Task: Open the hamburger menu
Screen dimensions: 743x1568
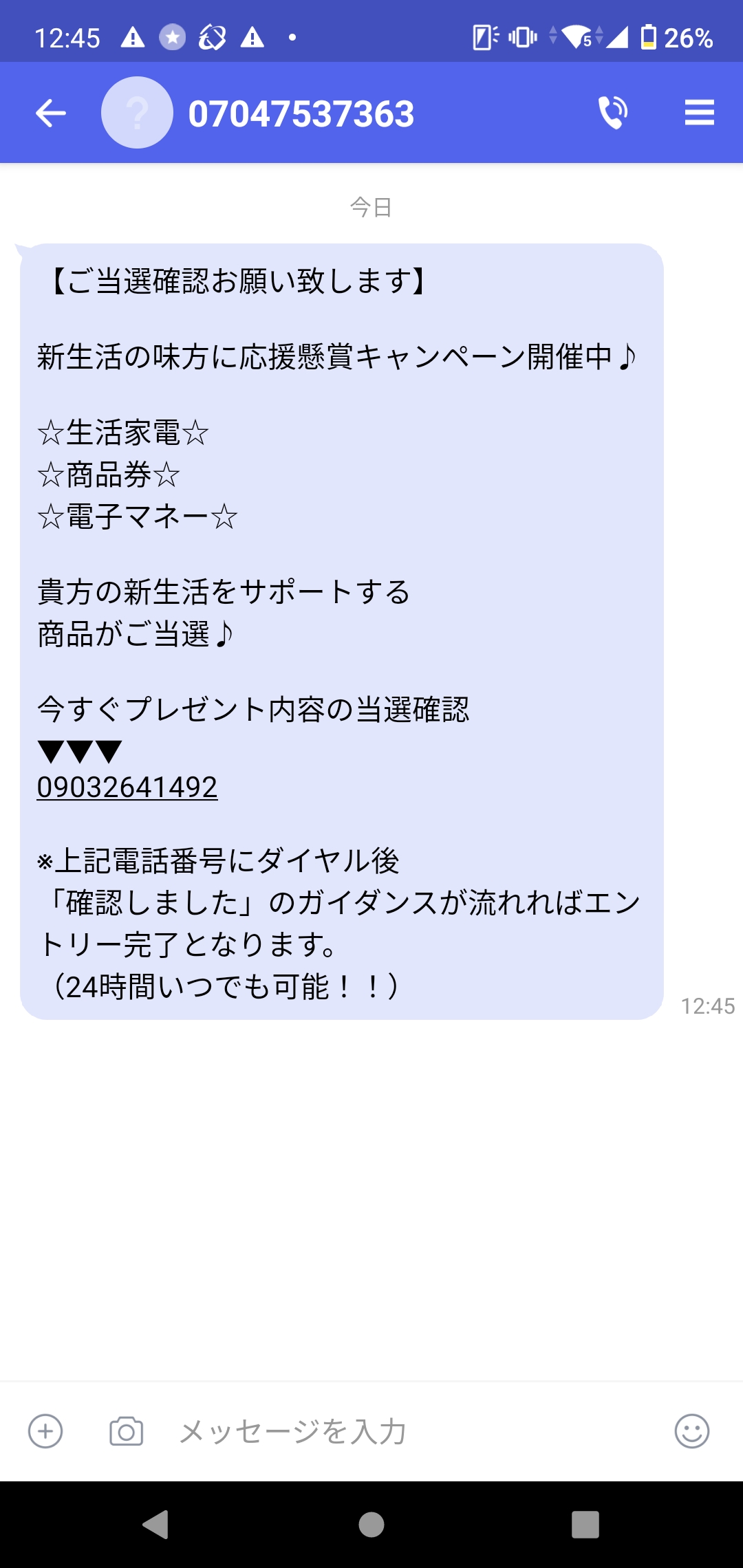Action: click(699, 113)
